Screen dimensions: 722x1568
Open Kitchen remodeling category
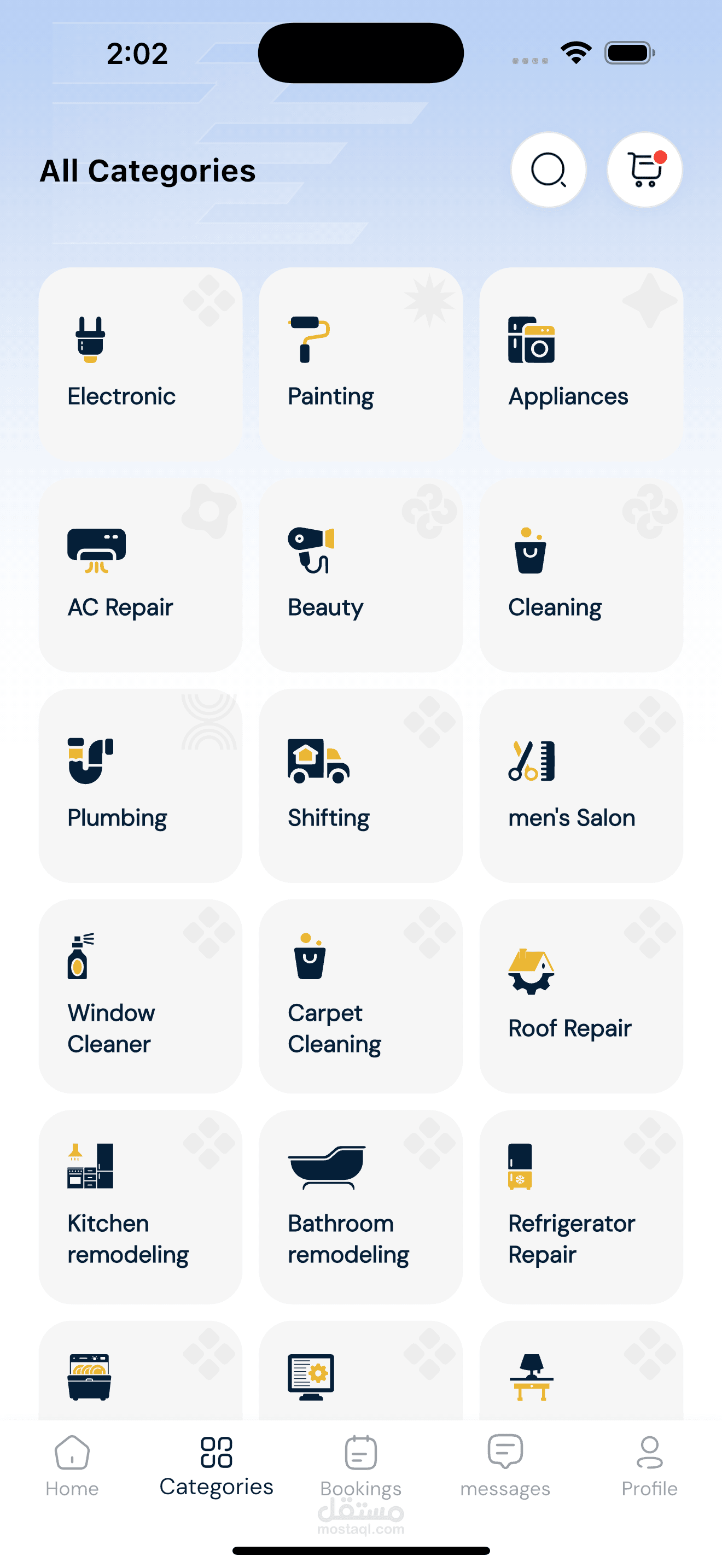click(141, 1207)
